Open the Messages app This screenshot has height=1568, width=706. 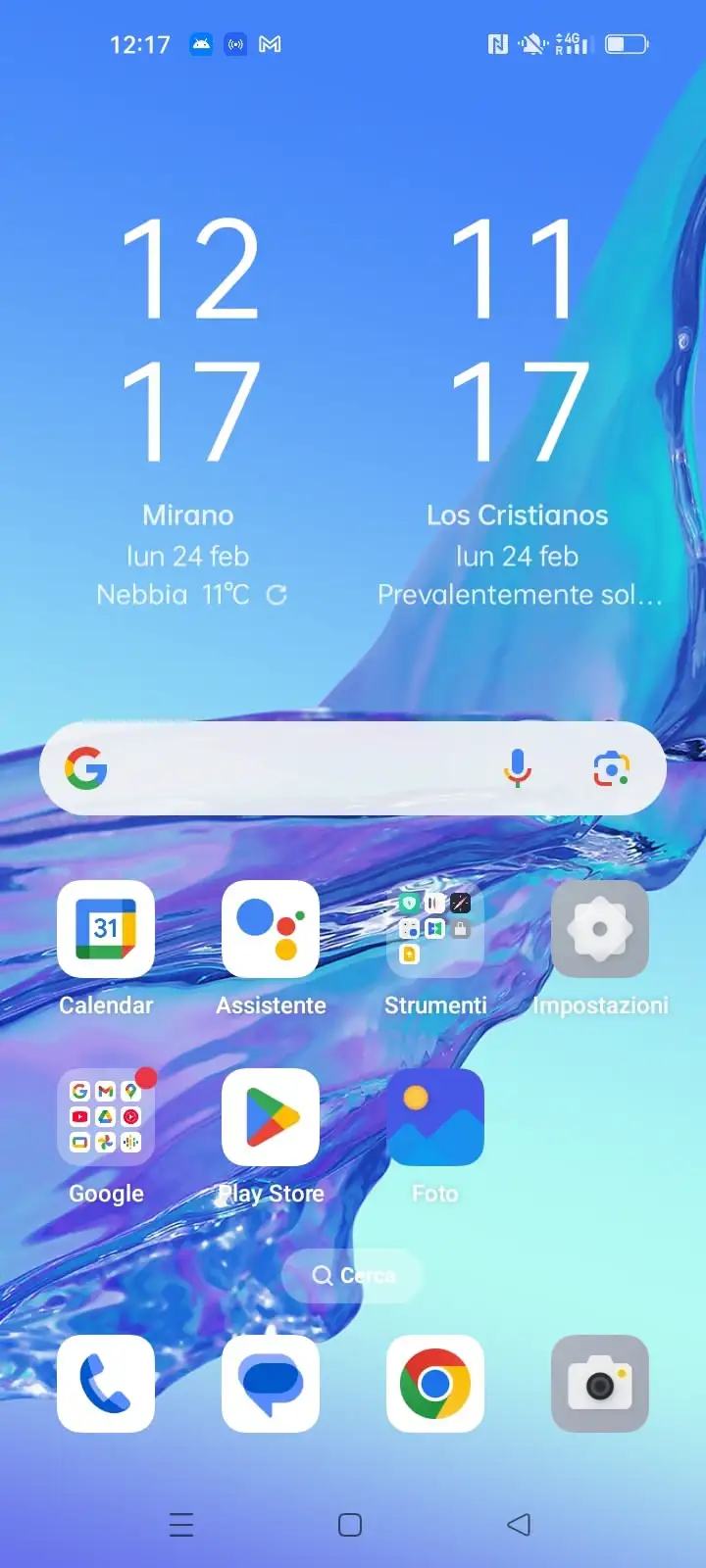(x=271, y=1384)
